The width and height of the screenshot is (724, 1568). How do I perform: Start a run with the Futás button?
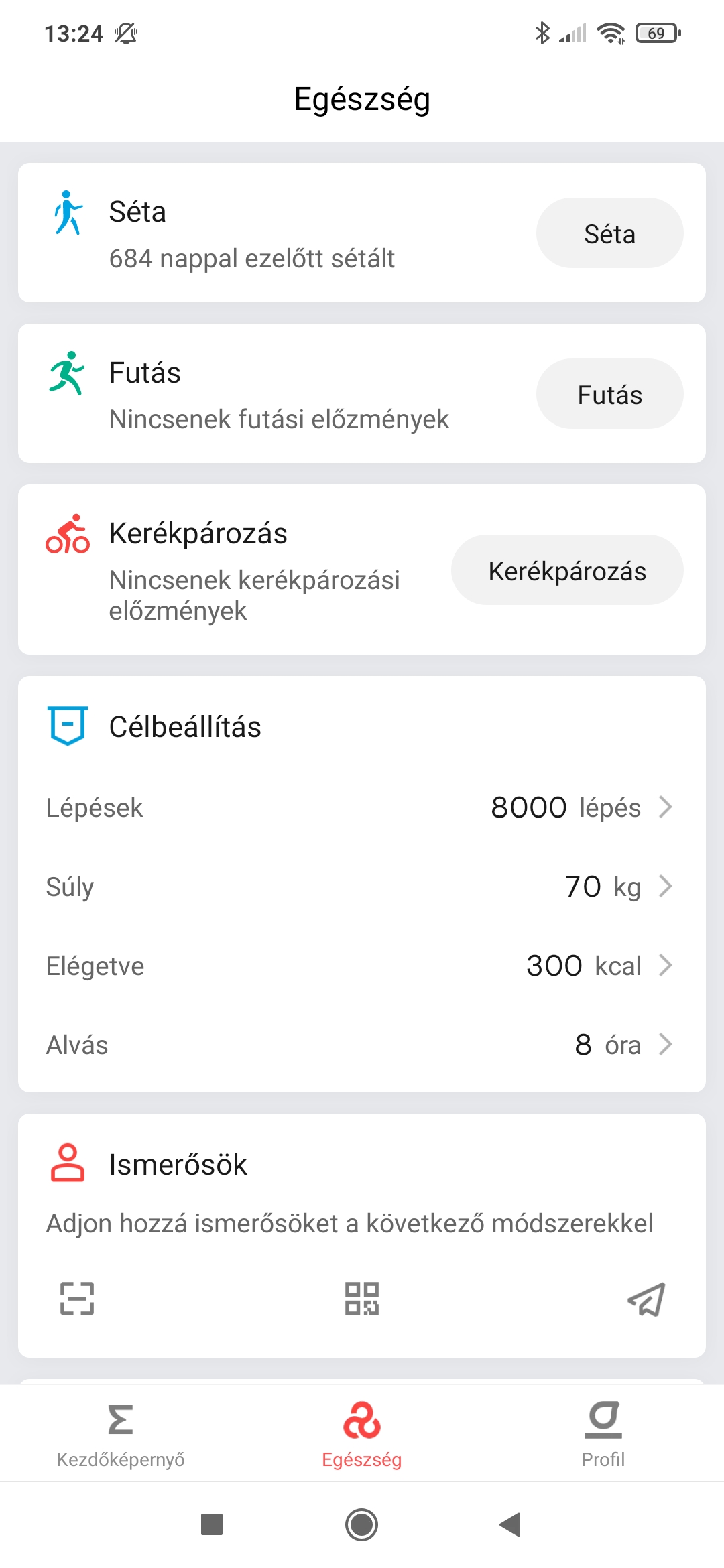point(609,394)
